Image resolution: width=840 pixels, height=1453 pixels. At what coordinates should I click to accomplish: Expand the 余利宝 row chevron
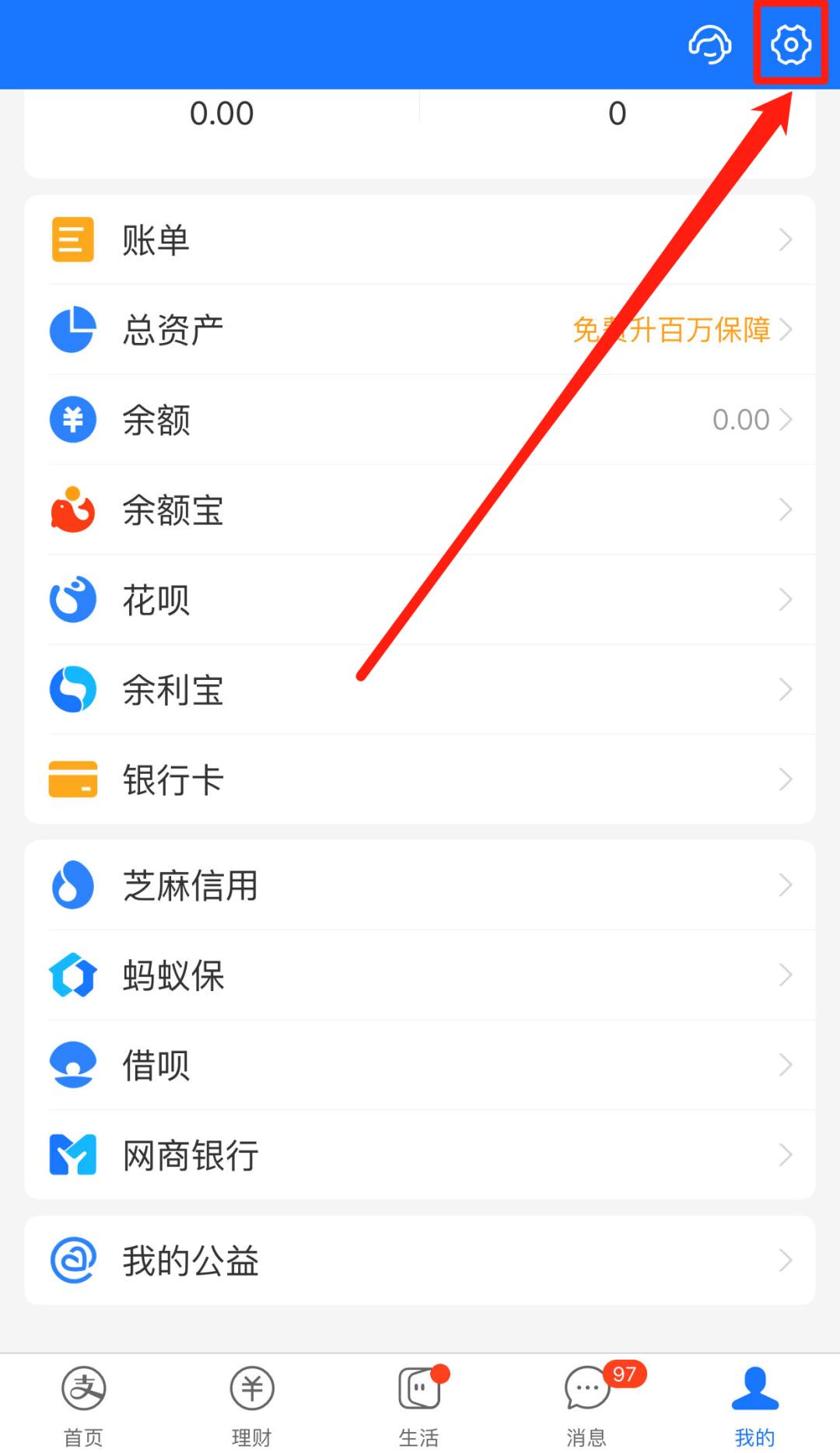click(x=785, y=689)
